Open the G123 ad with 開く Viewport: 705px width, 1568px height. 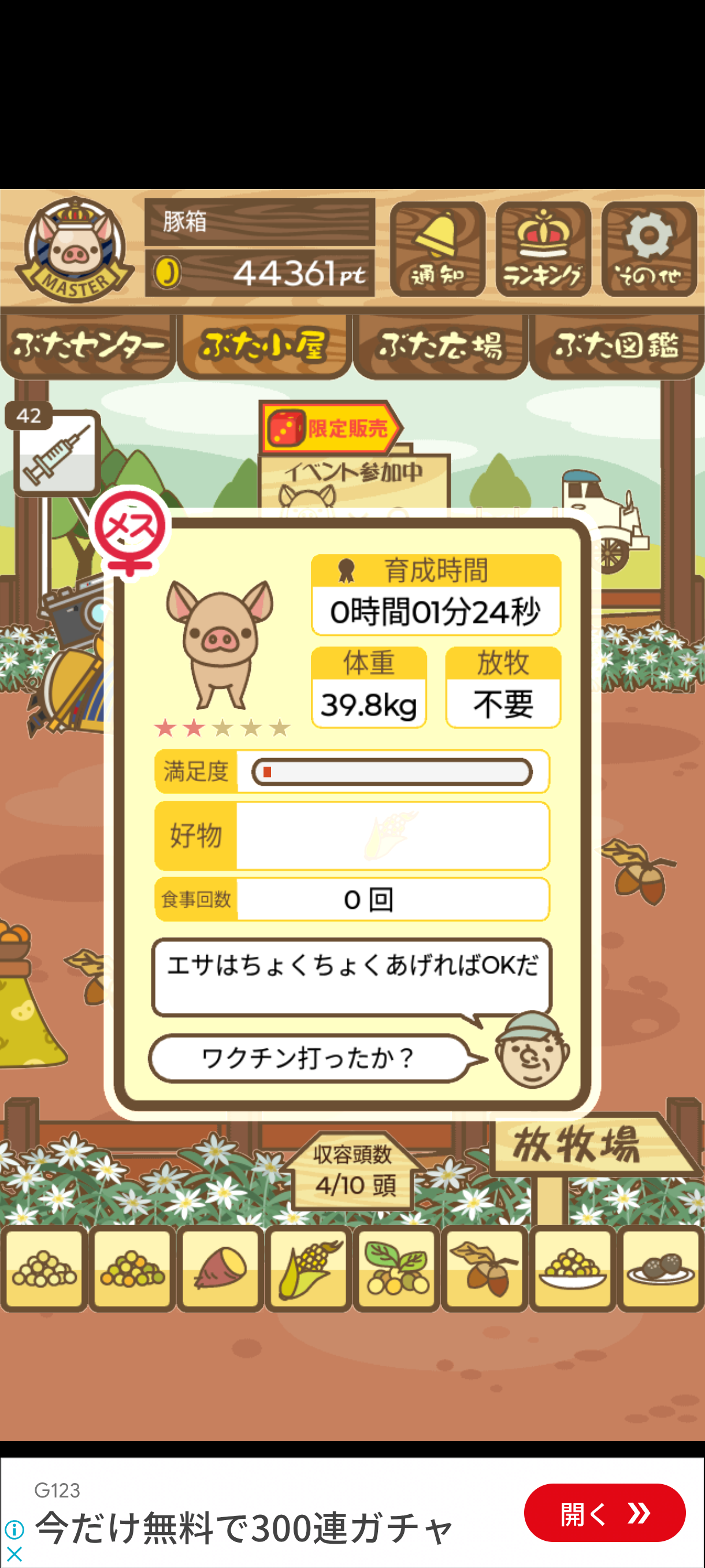click(604, 1512)
